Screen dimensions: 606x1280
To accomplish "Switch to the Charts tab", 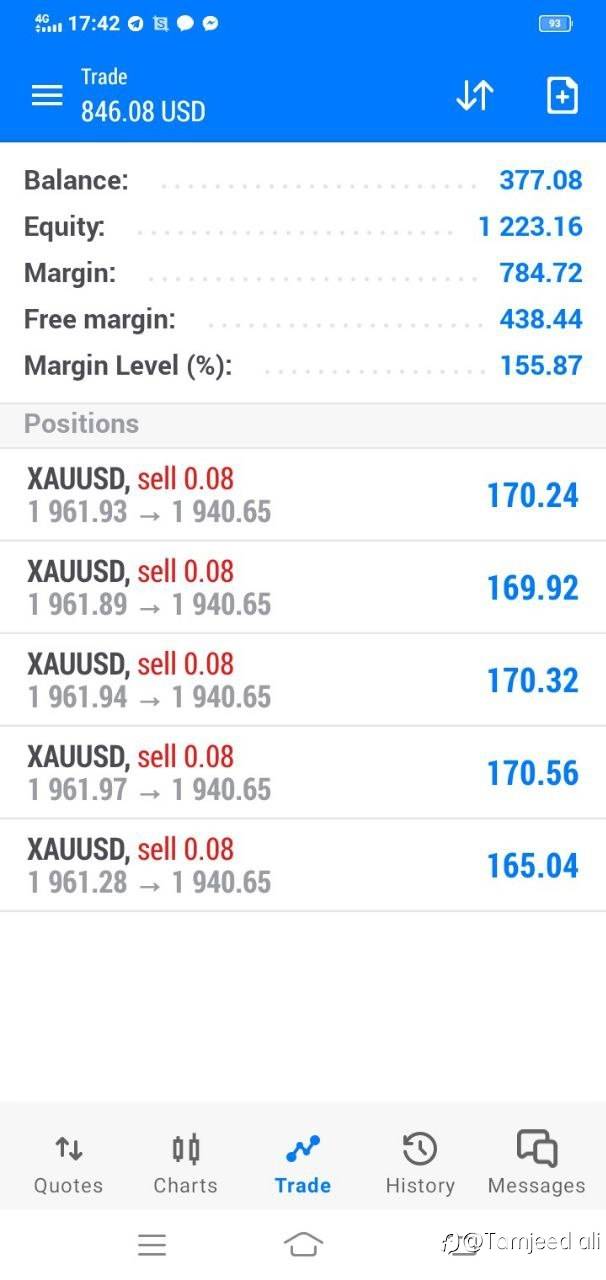I will [185, 1165].
